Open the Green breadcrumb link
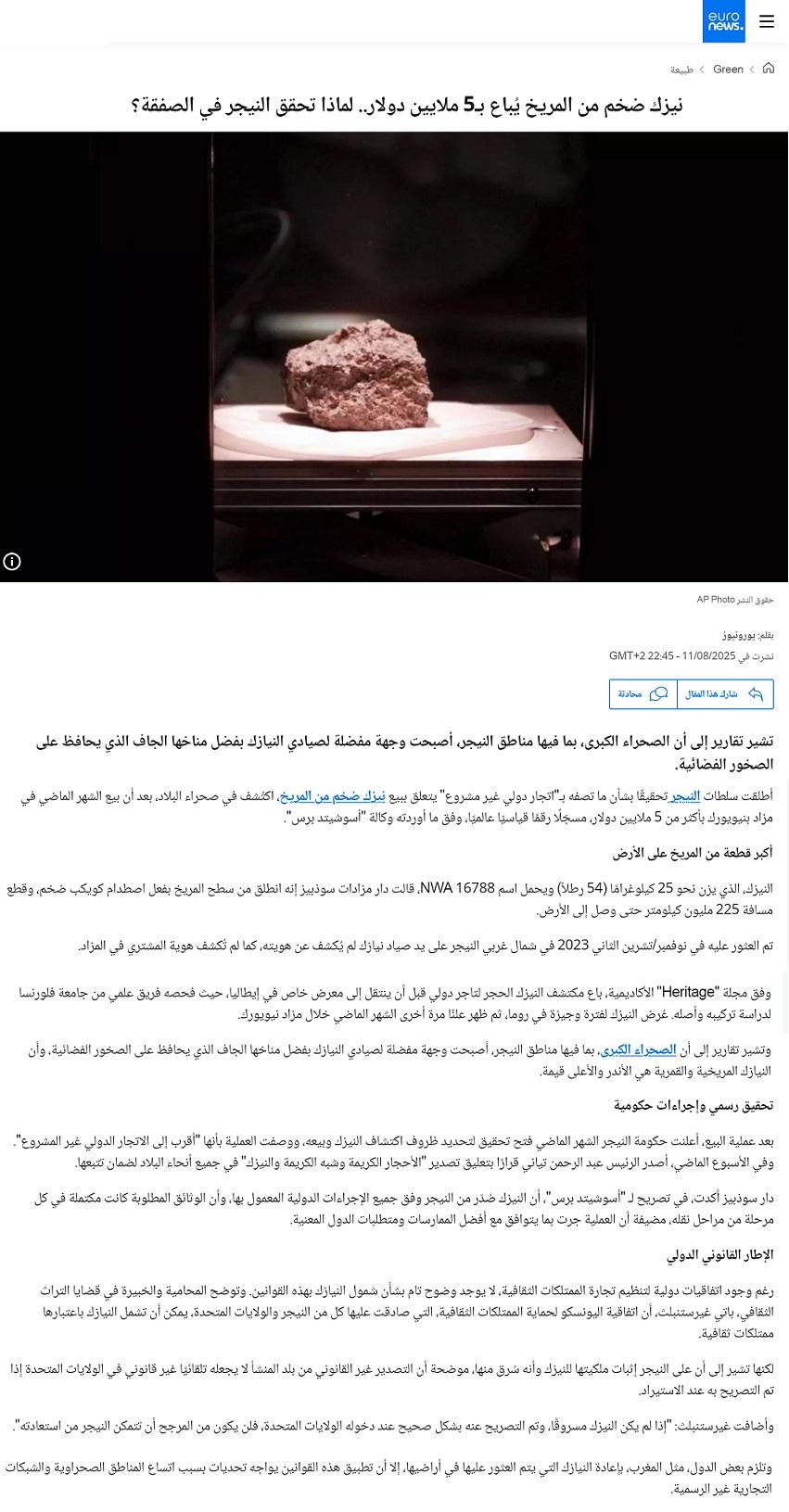 coord(728,70)
